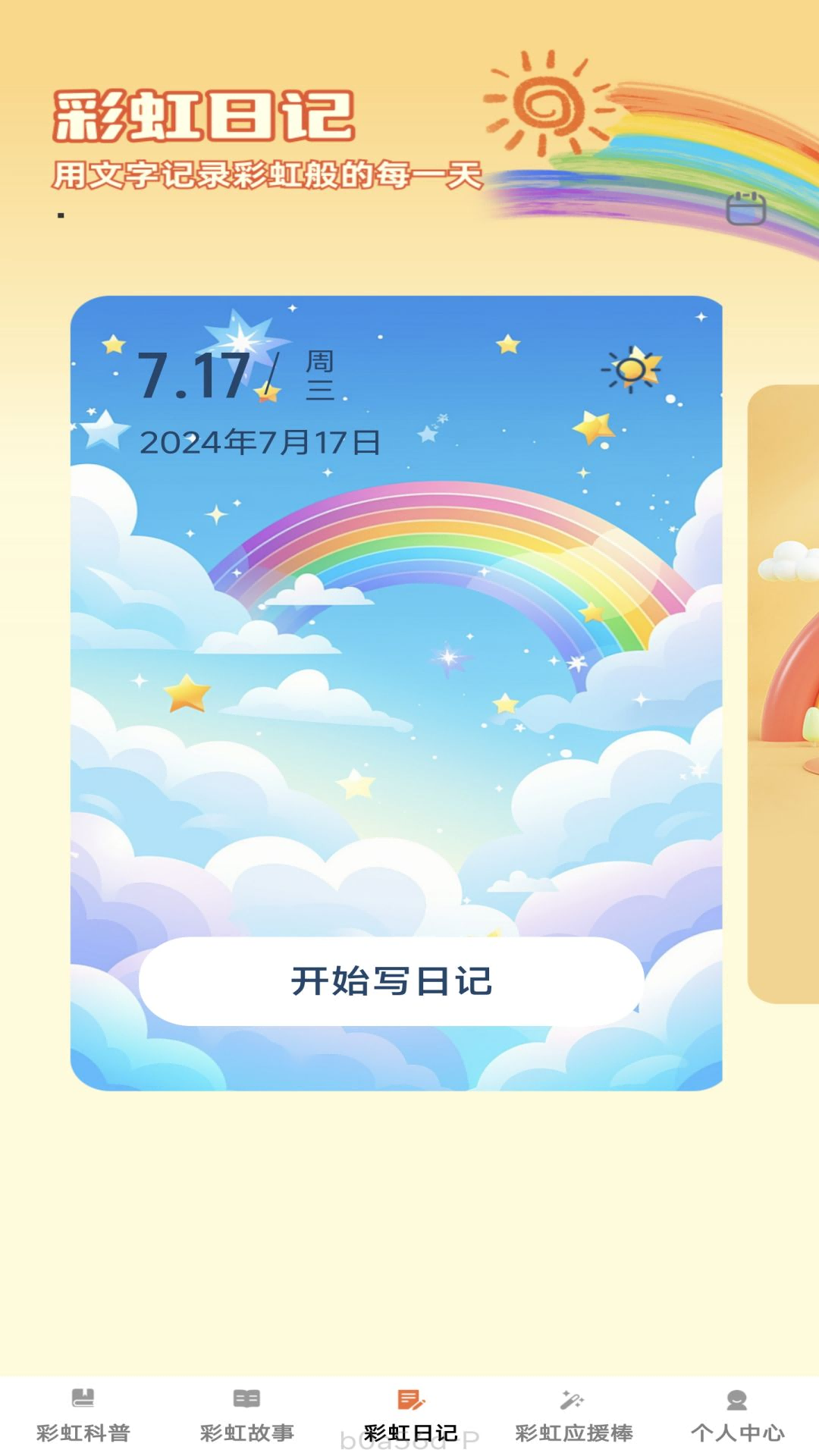Screen dimensions: 819x1456
Task: Switch to the 彩虹科普 tab
Action: tap(83, 1416)
